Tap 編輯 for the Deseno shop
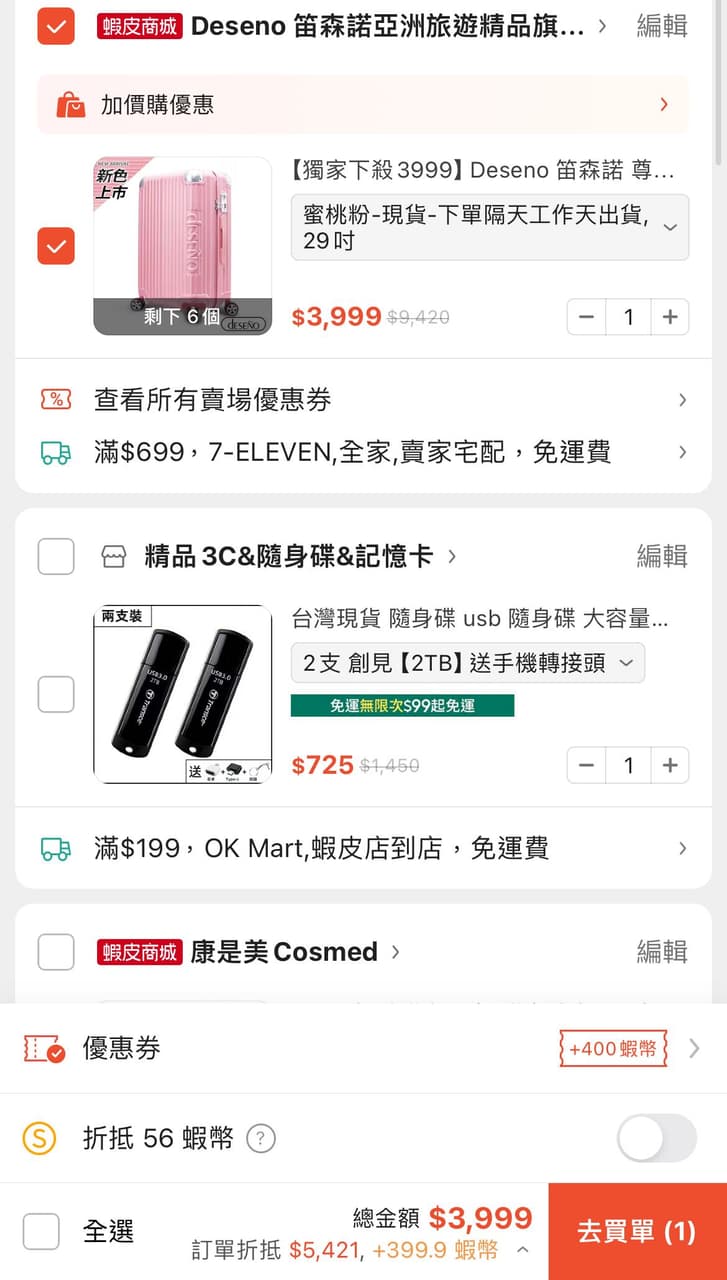Viewport: 727px width, 1280px height. point(662,26)
